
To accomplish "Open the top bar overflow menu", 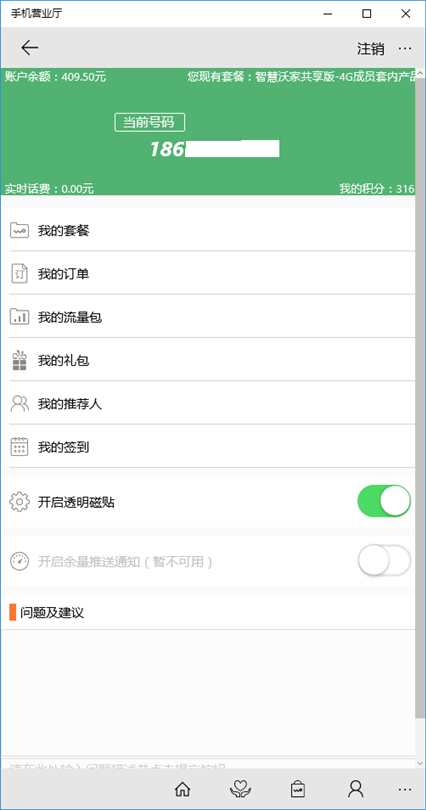I will (x=405, y=49).
